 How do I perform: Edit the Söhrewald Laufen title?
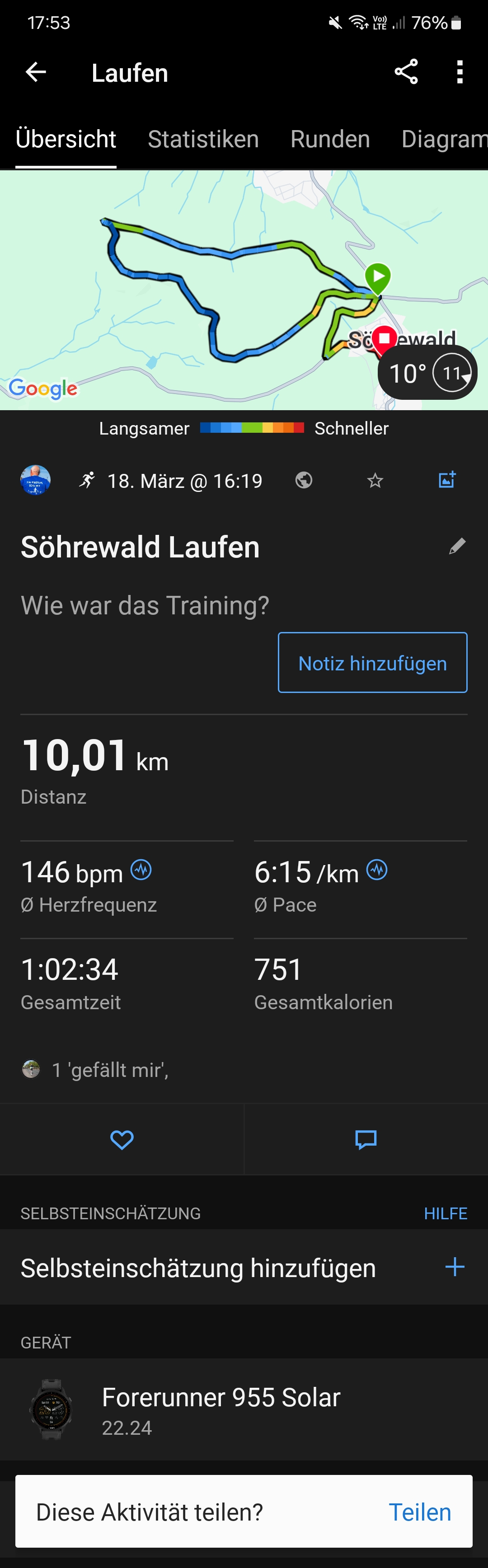(457, 547)
